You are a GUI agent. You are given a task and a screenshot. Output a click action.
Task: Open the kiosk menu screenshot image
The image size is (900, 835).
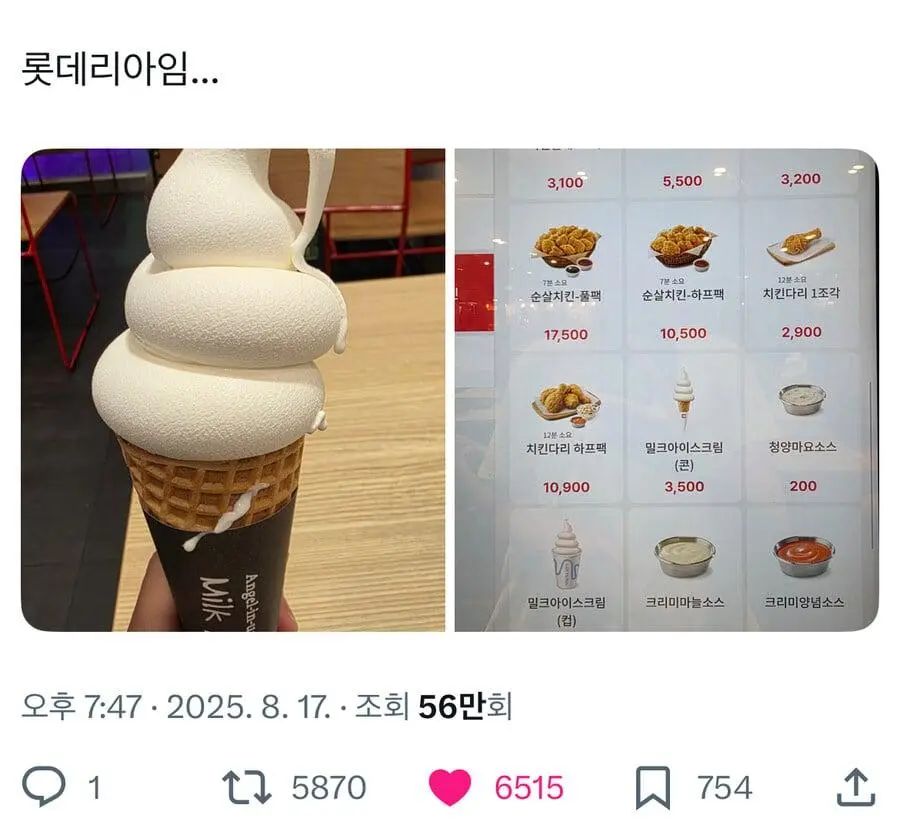point(666,390)
